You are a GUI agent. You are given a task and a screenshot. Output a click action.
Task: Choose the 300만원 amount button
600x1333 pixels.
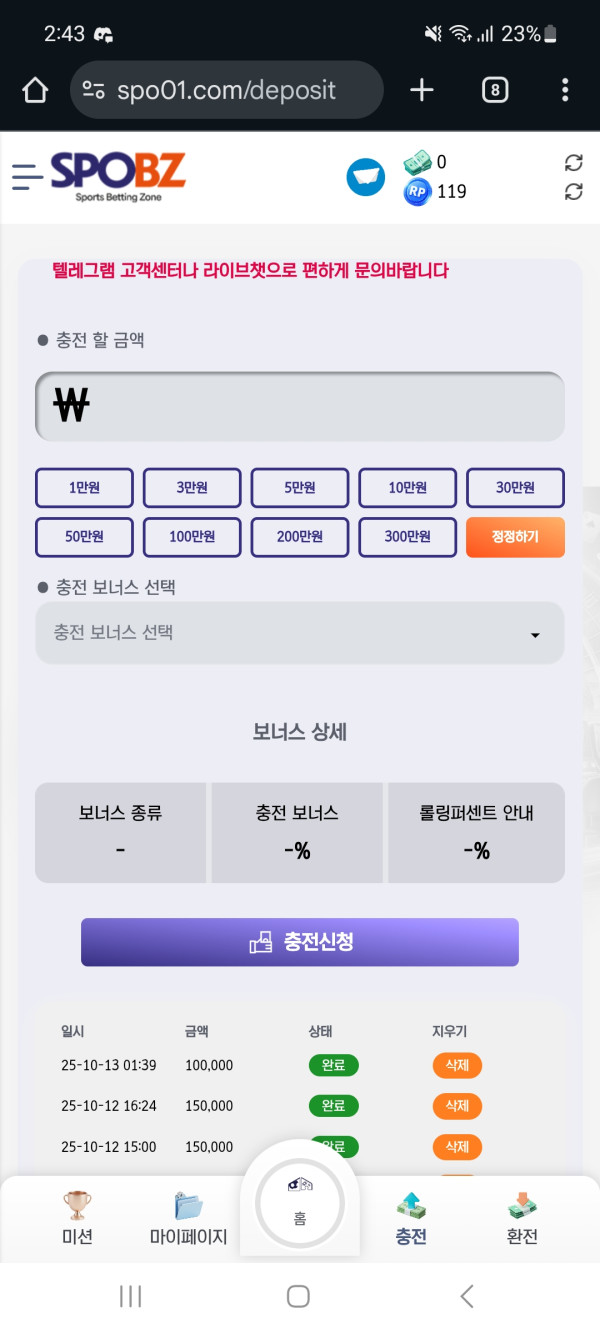point(407,537)
